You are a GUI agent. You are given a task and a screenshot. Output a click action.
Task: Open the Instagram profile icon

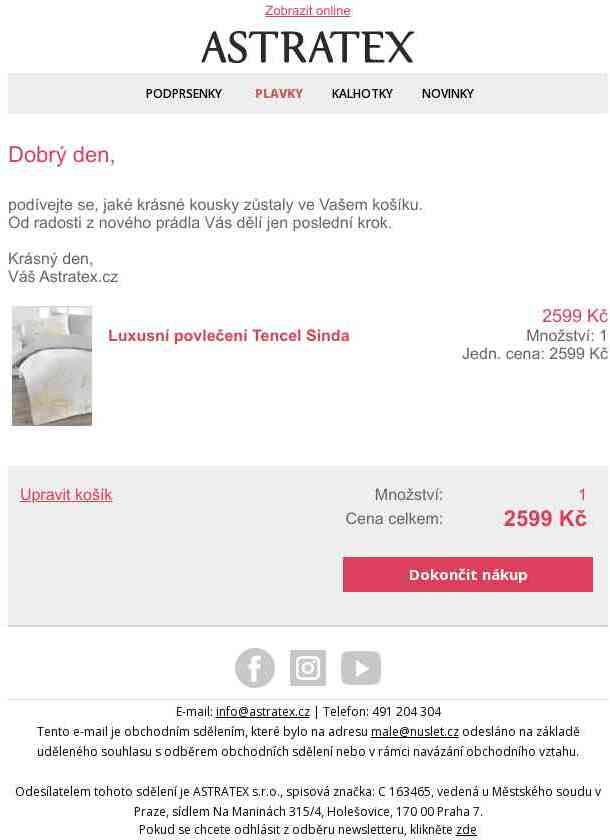coord(308,668)
